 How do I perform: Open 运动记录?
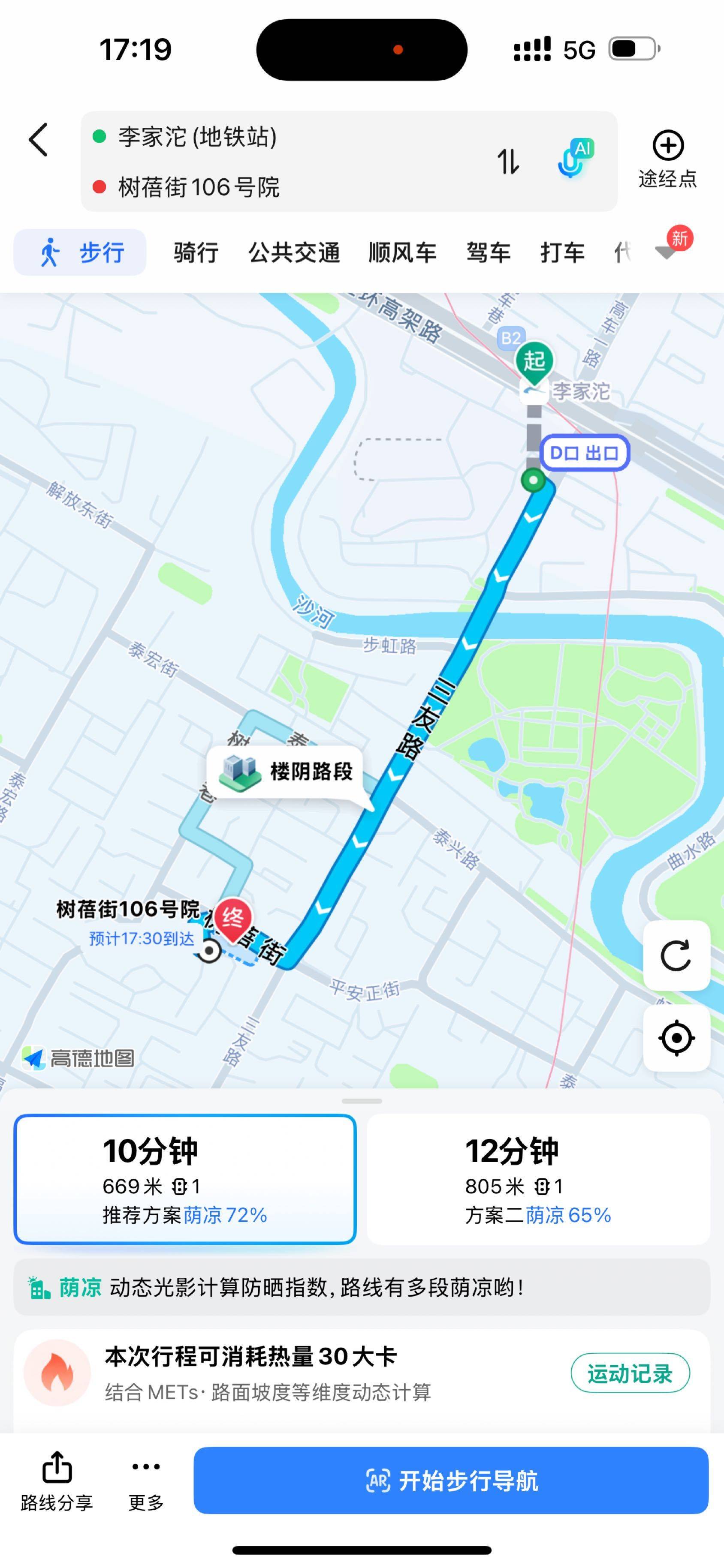(x=630, y=1373)
